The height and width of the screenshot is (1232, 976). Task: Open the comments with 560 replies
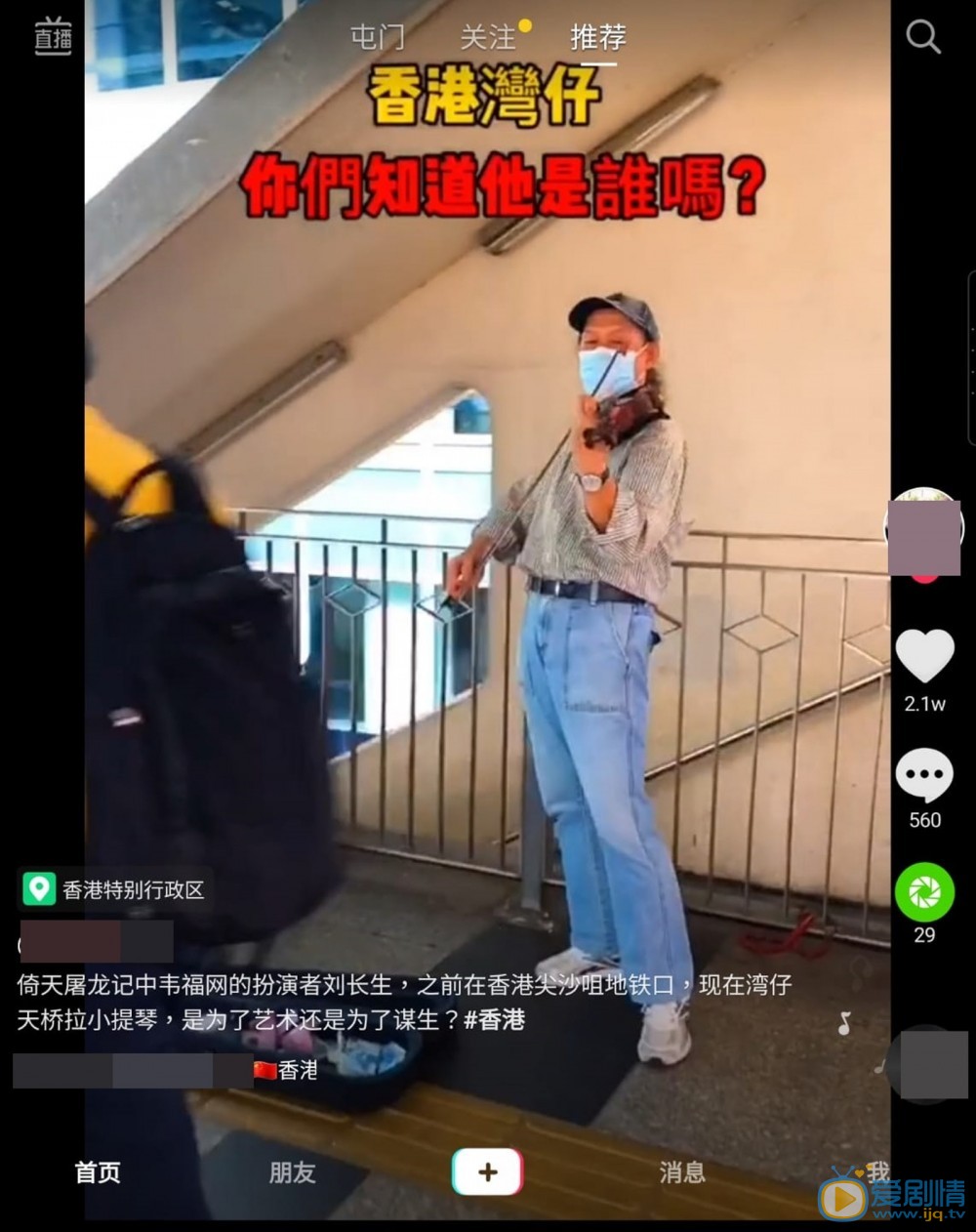click(924, 777)
